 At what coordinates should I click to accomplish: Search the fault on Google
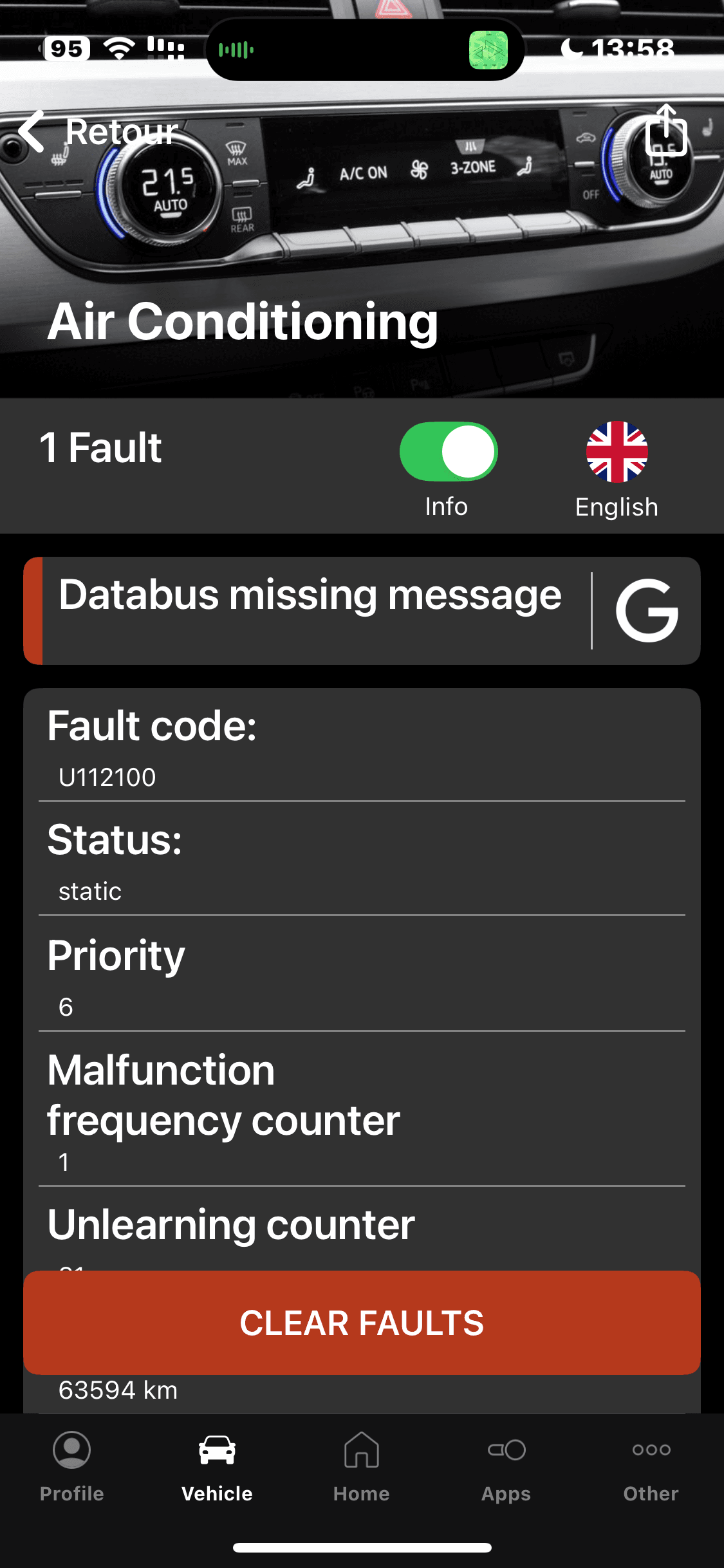(x=647, y=610)
